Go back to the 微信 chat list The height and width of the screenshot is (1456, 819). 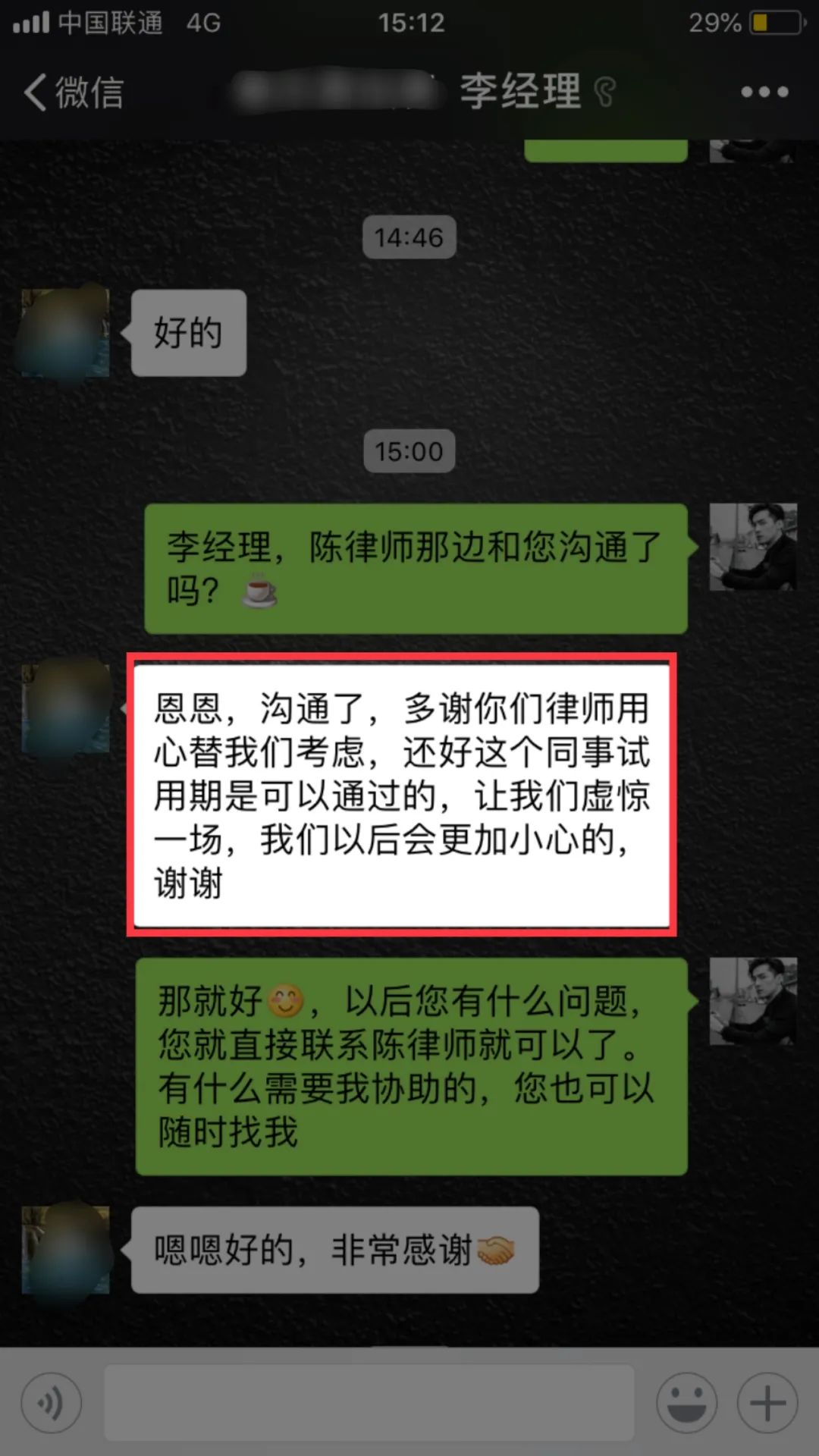pyautogui.click(x=74, y=93)
